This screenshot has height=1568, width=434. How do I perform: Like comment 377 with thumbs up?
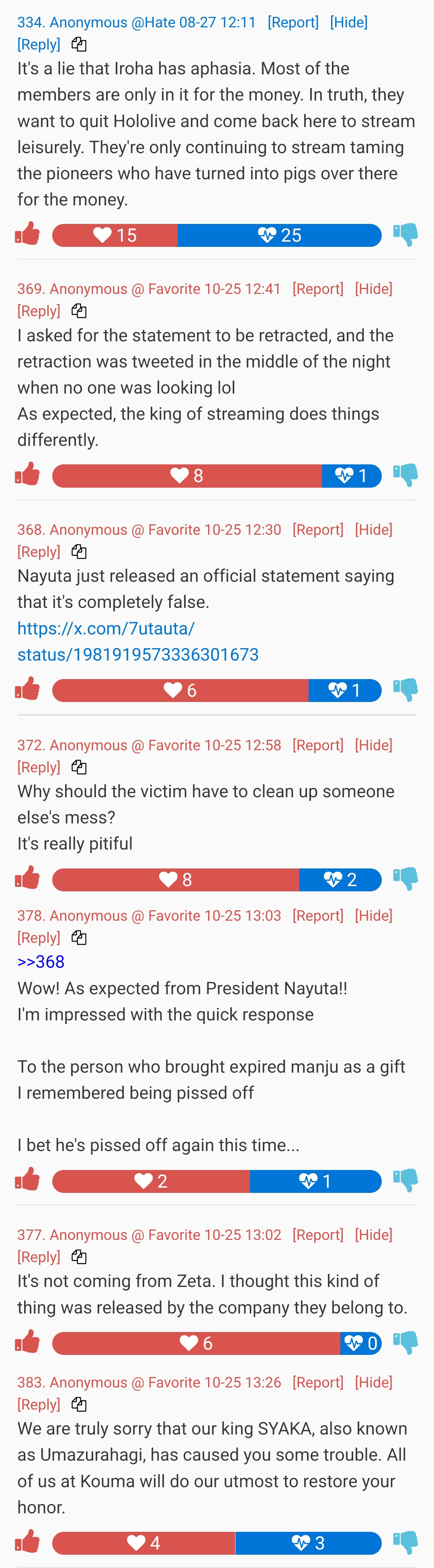(27, 1342)
